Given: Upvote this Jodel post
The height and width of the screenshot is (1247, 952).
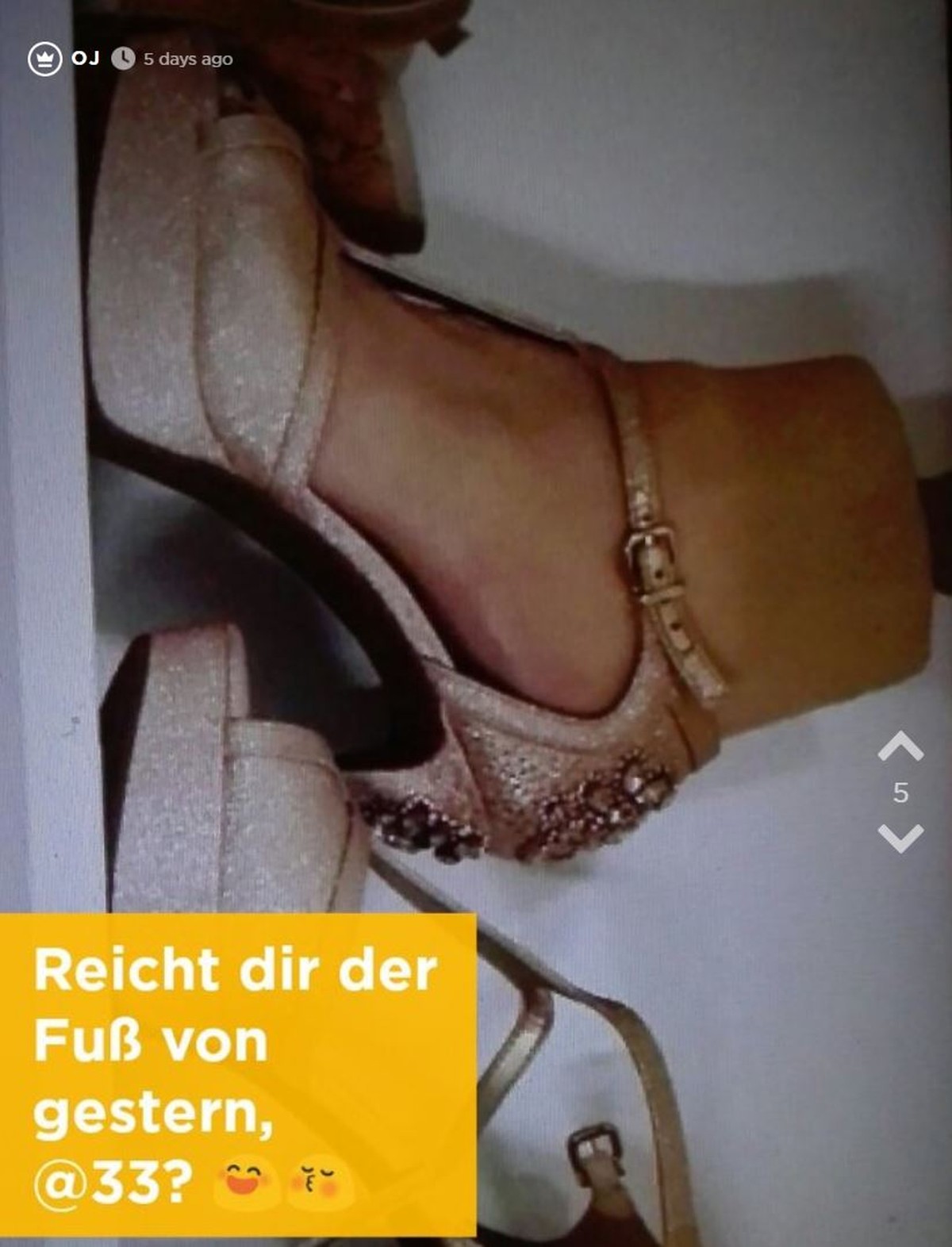Looking at the screenshot, I should tap(900, 747).
